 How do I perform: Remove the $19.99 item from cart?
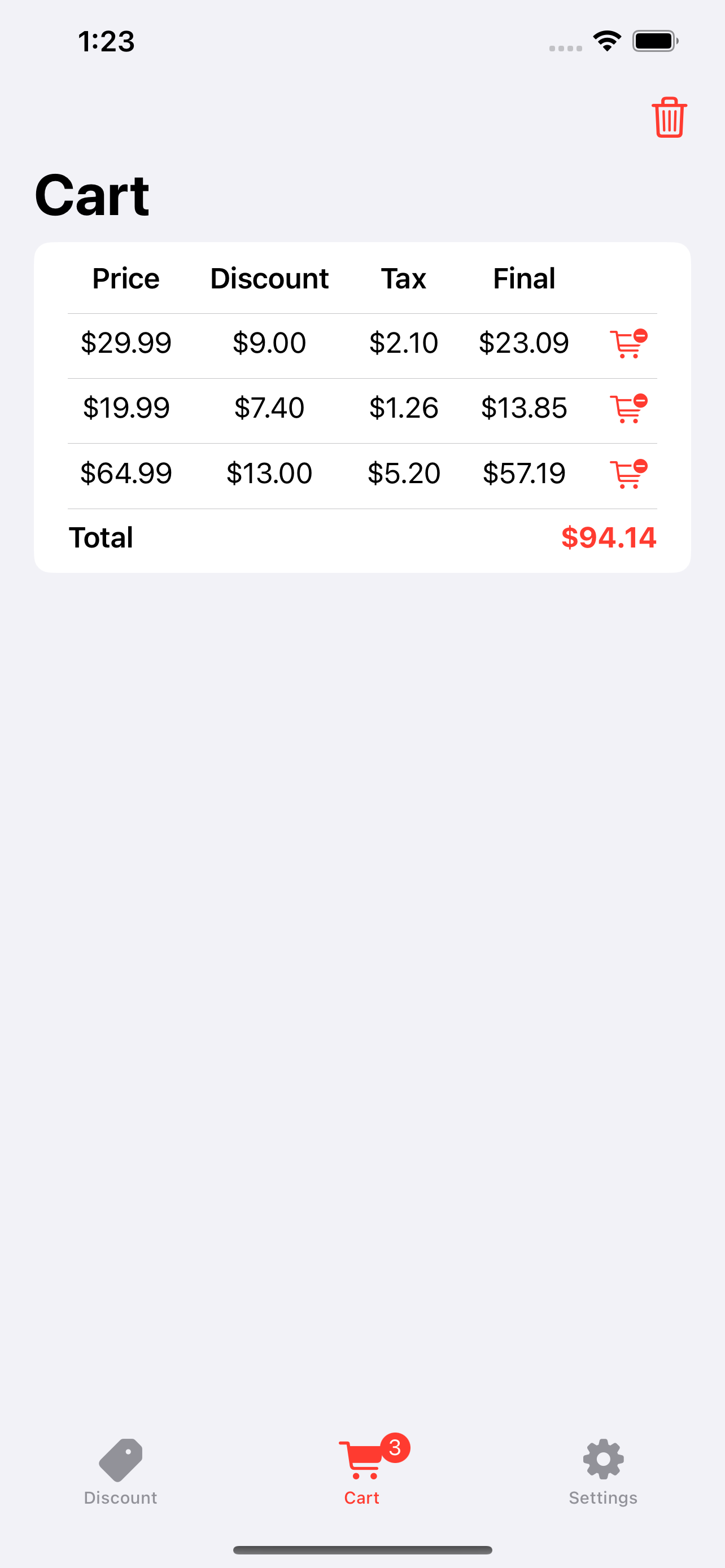tap(628, 409)
